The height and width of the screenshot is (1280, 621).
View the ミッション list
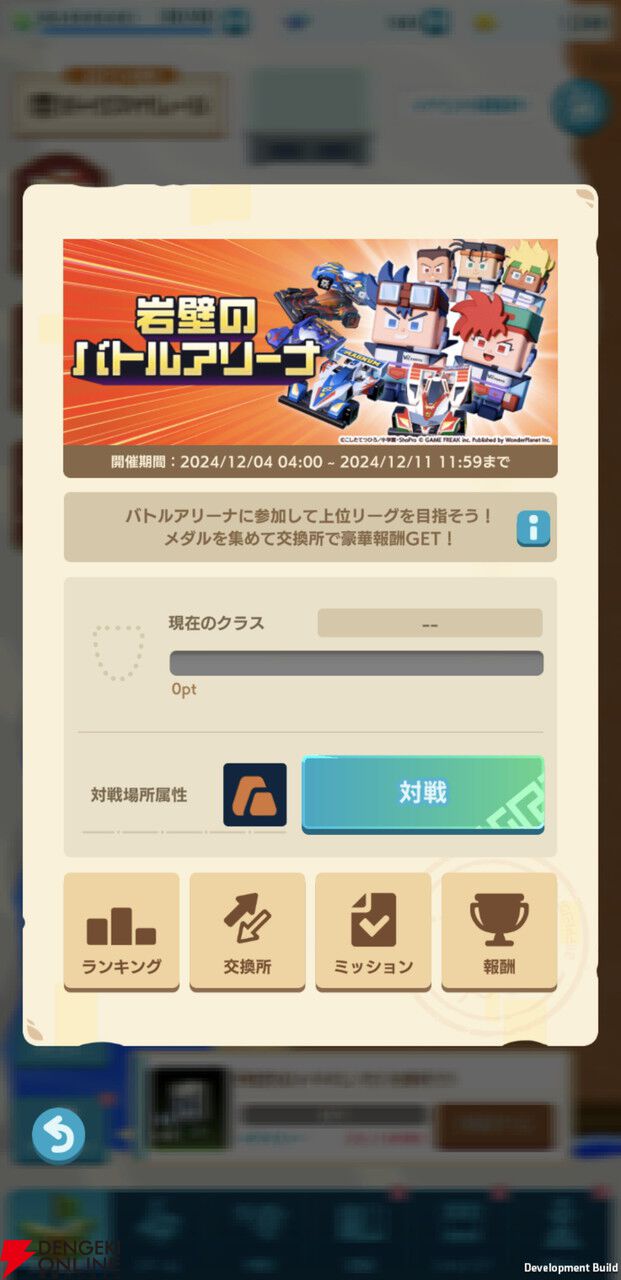[x=373, y=932]
